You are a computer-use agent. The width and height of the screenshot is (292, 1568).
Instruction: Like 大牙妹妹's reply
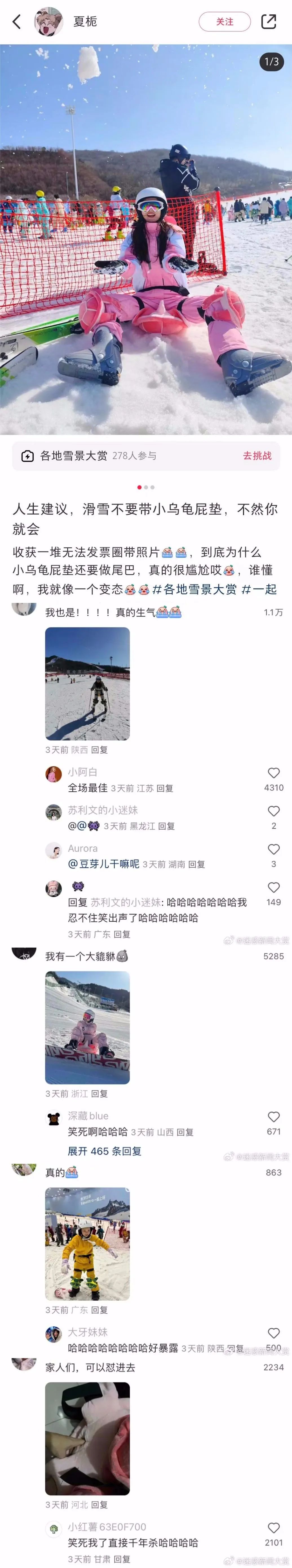tap(274, 1333)
